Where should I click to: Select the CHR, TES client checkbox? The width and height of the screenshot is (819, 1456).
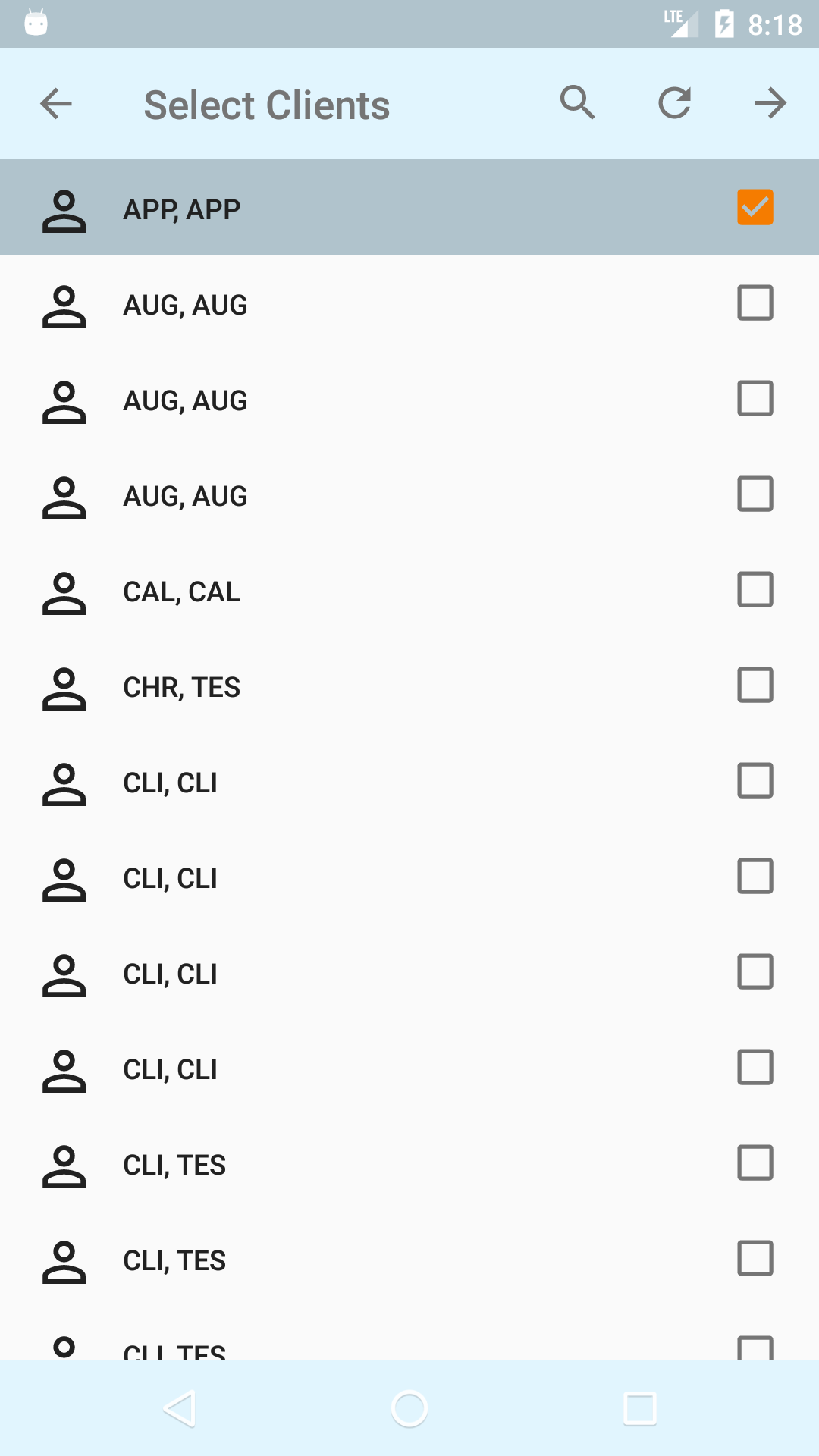click(755, 686)
